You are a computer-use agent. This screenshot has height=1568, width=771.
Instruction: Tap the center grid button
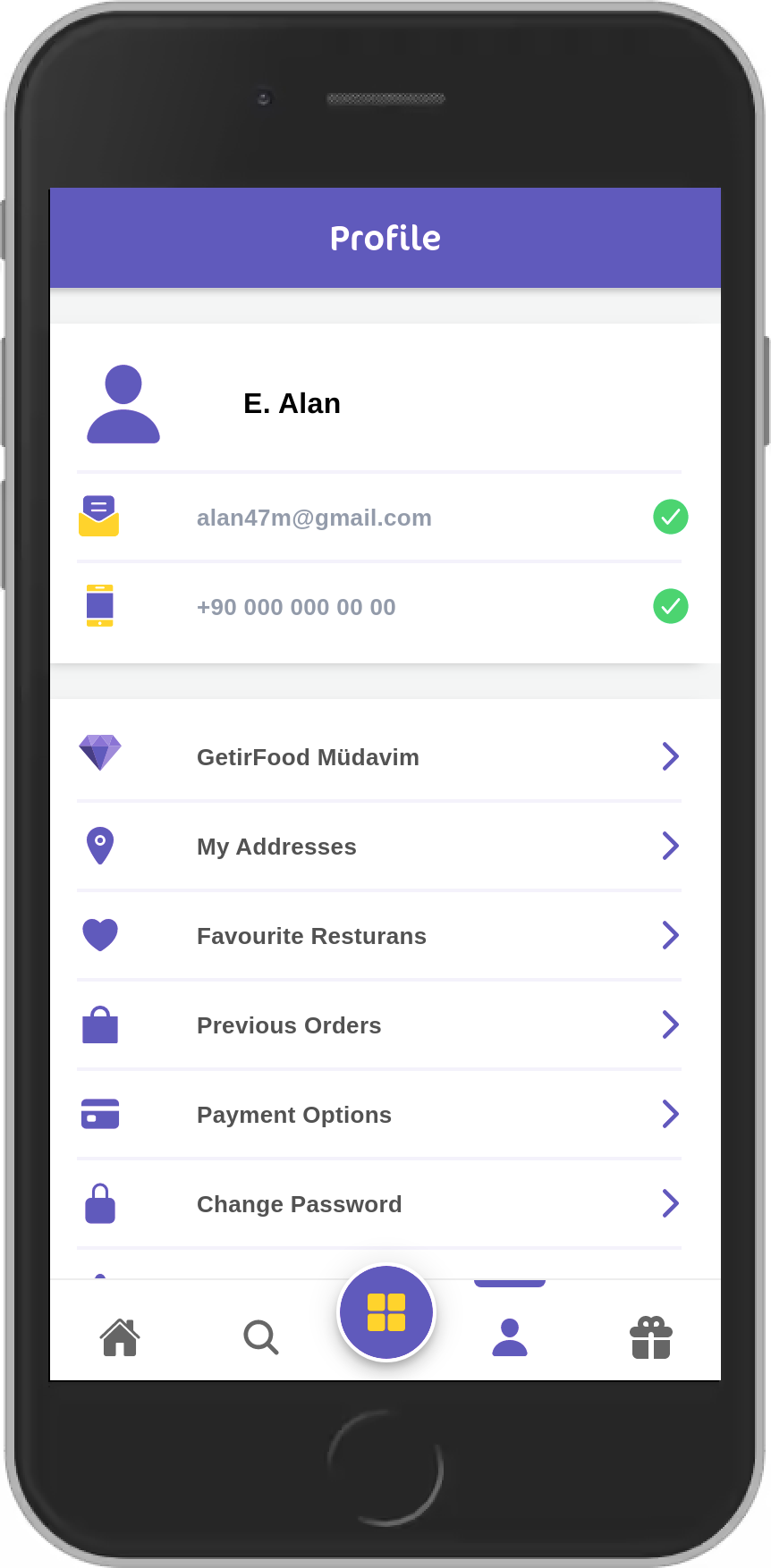click(386, 1312)
